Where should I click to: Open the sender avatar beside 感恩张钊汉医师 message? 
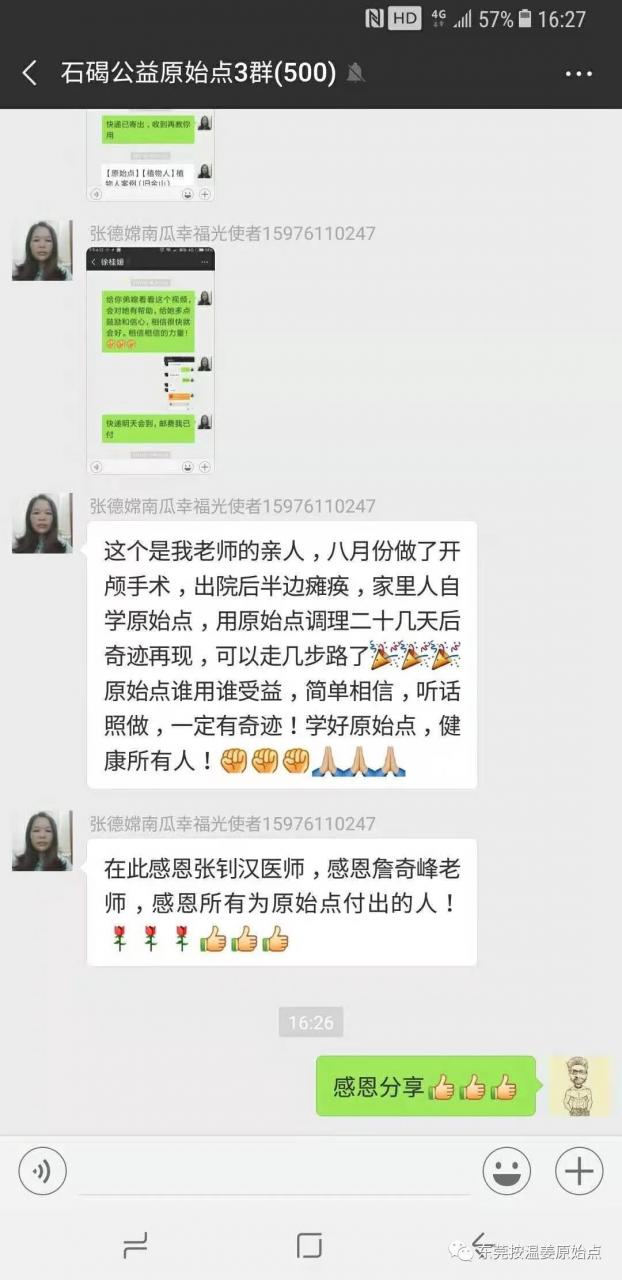(x=42, y=841)
